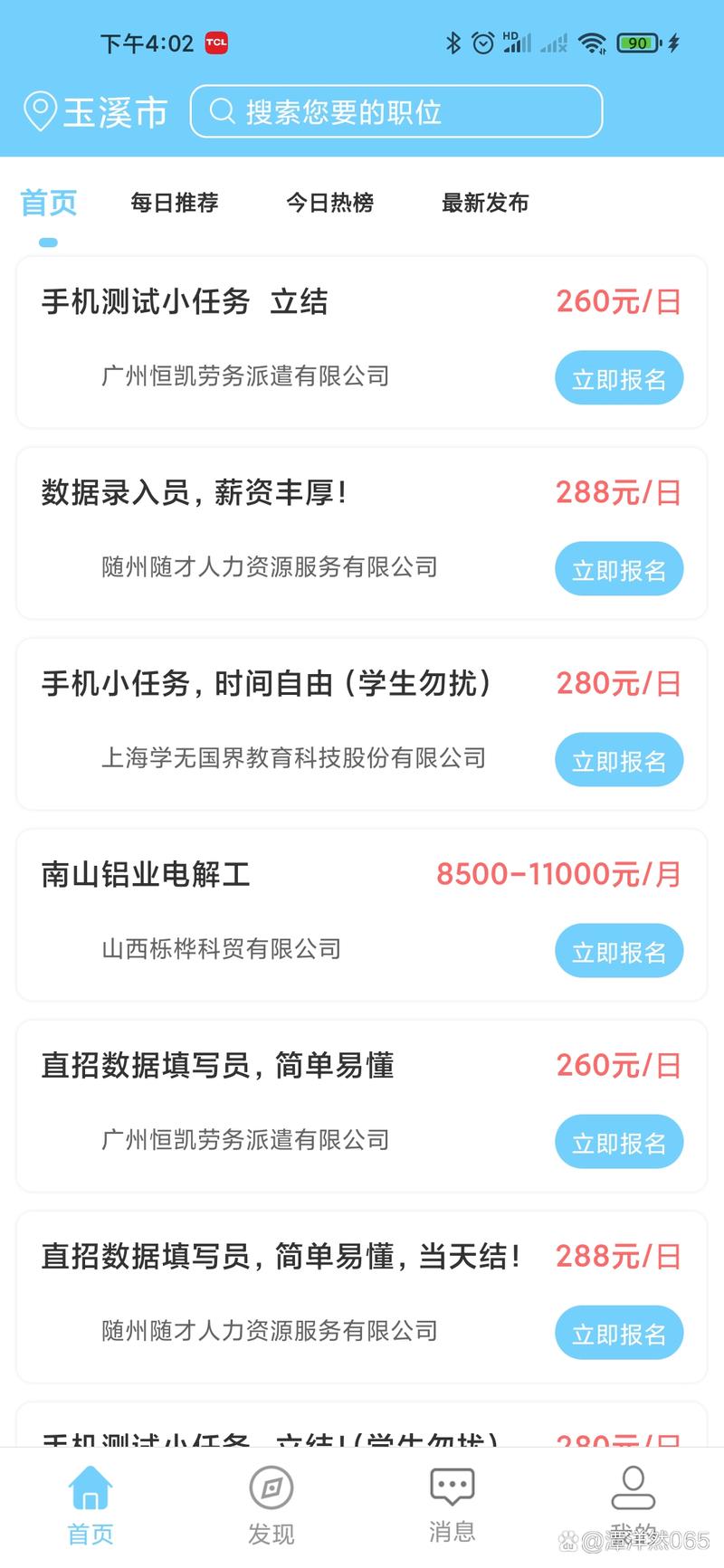Switch to the 每日推荐 tab
Screen dimensions: 724x1568
[176, 204]
